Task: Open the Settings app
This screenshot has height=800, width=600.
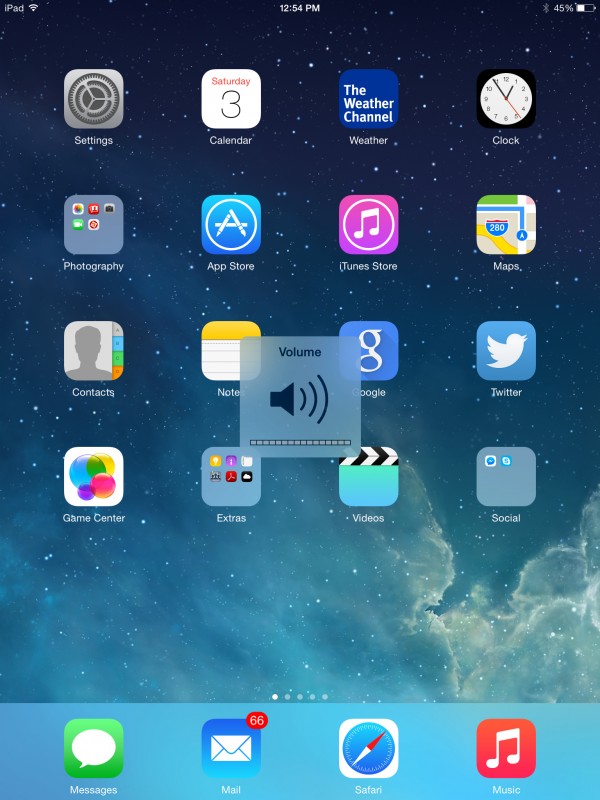Action: [93, 99]
